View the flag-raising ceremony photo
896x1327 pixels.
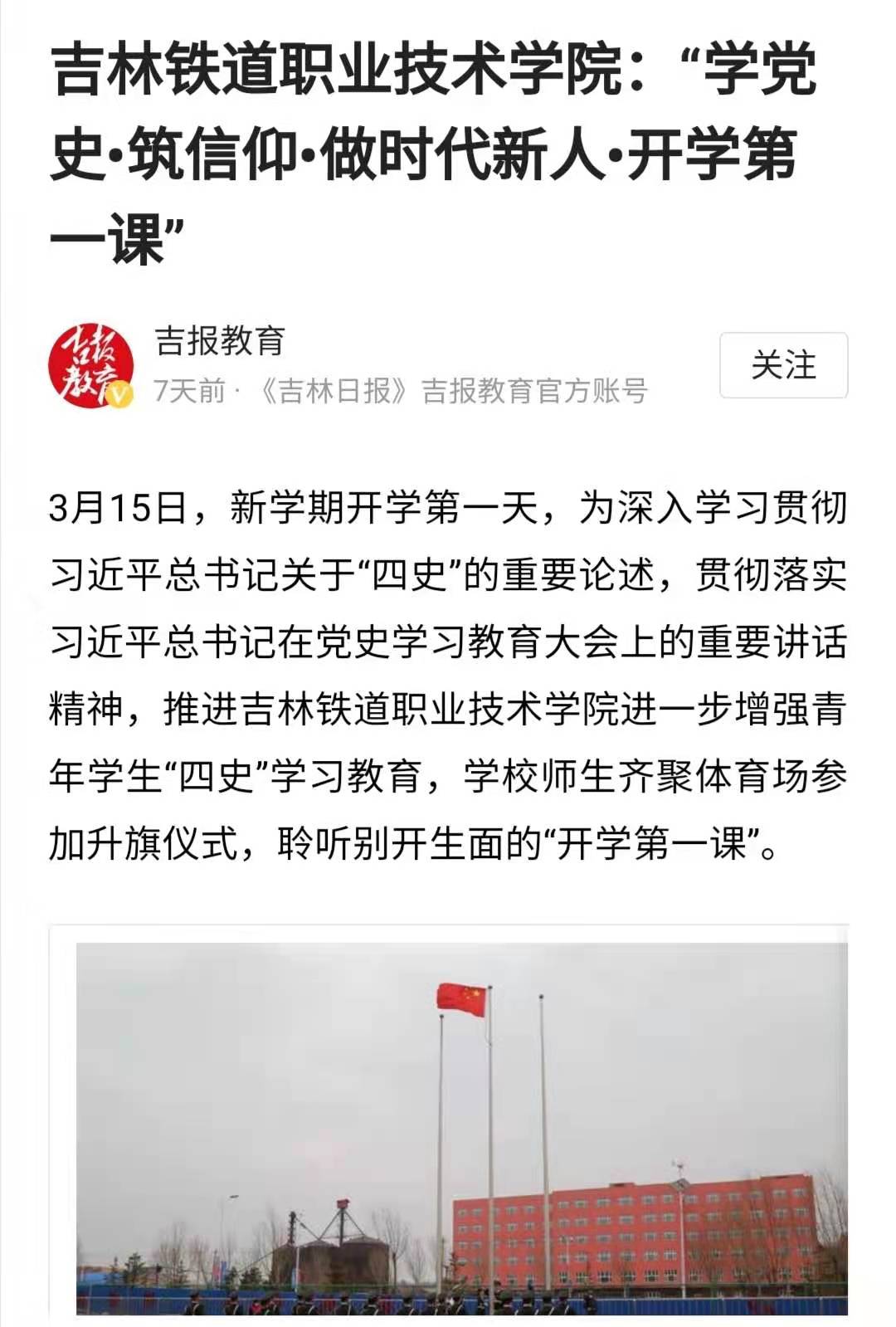tap(461, 1129)
